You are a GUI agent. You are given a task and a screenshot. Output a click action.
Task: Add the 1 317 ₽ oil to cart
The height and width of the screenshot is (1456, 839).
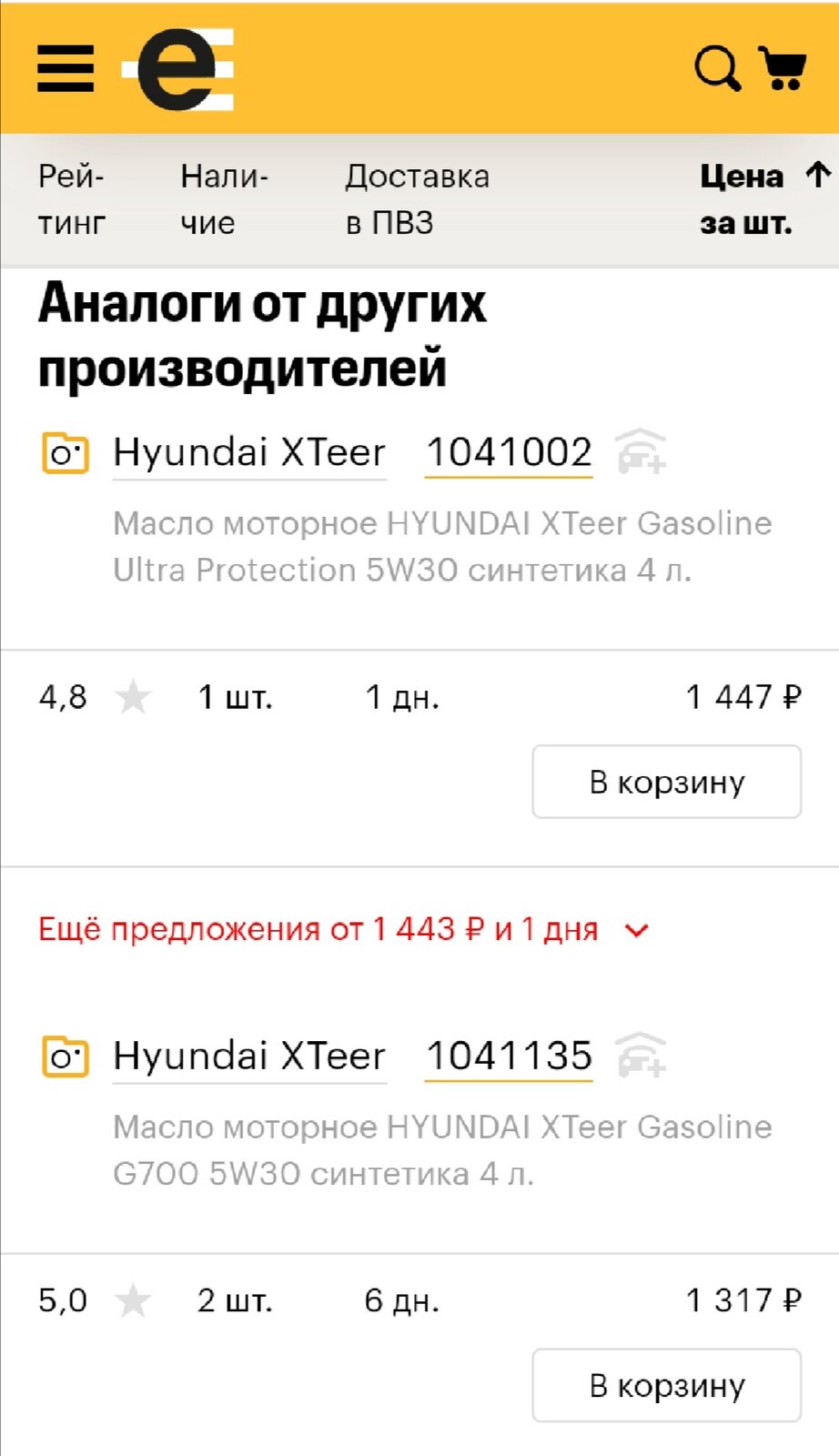click(x=666, y=1385)
